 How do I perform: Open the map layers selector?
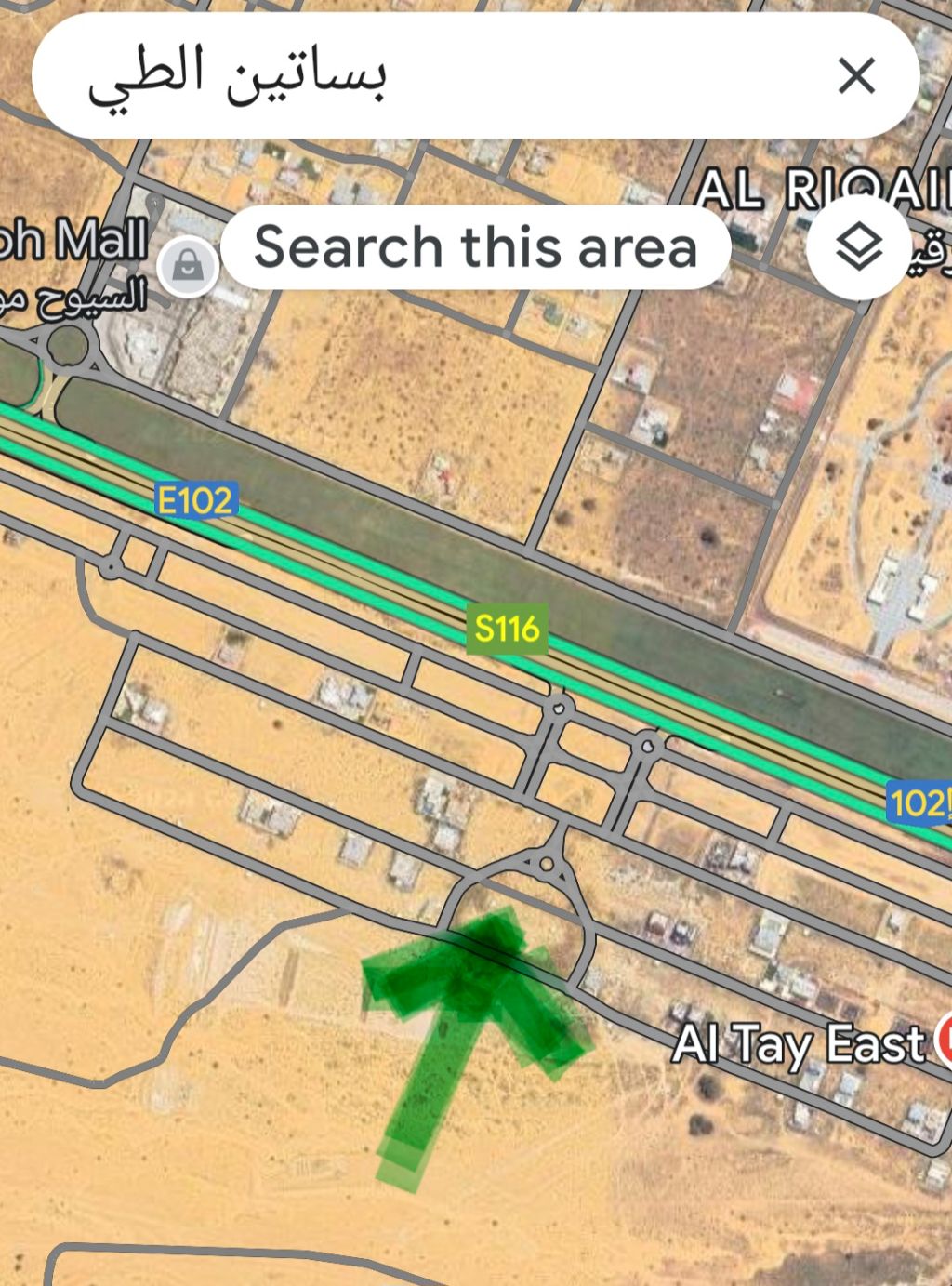(x=858, y=247)
